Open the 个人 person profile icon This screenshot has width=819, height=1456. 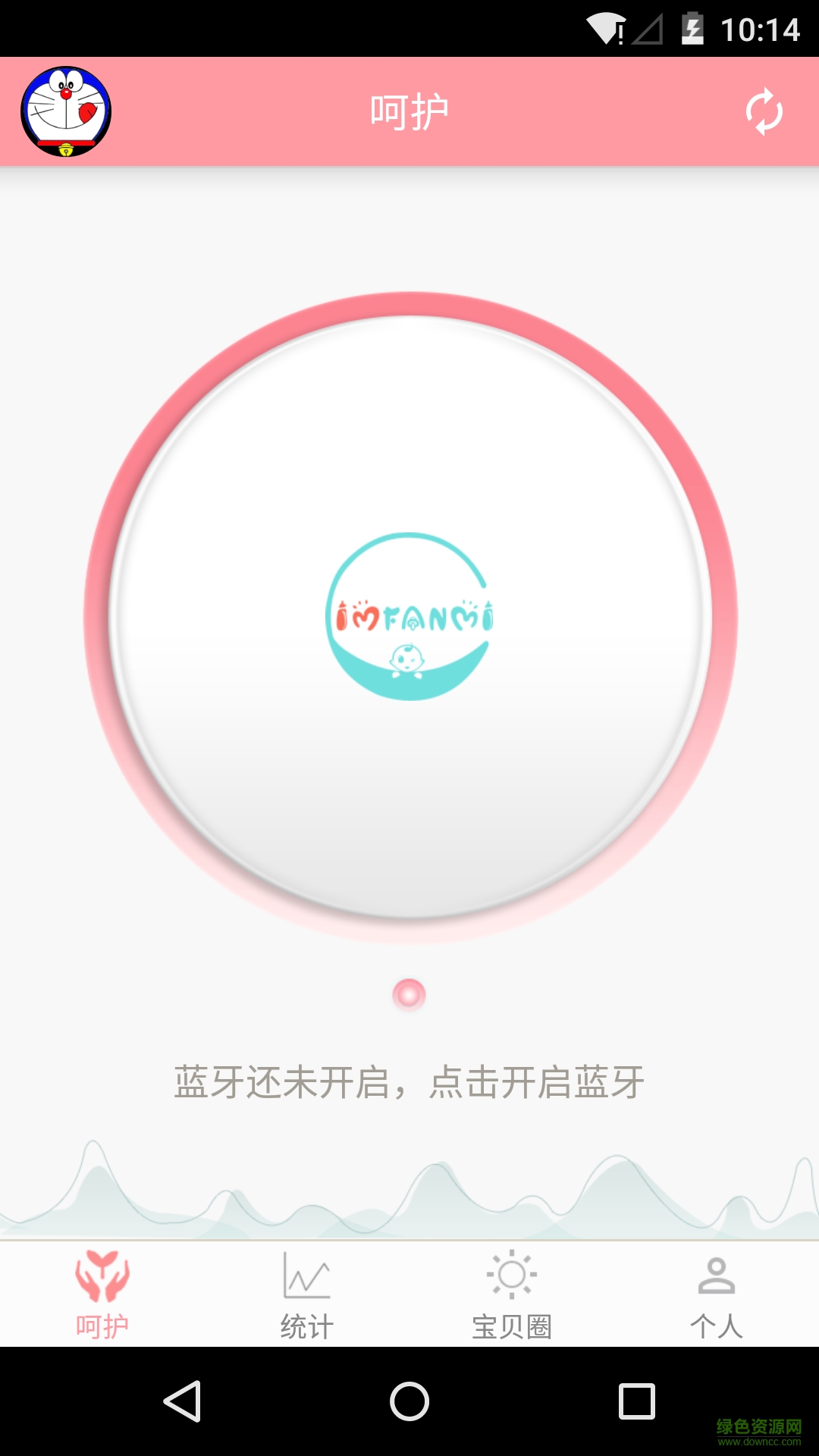(717, 1276)
